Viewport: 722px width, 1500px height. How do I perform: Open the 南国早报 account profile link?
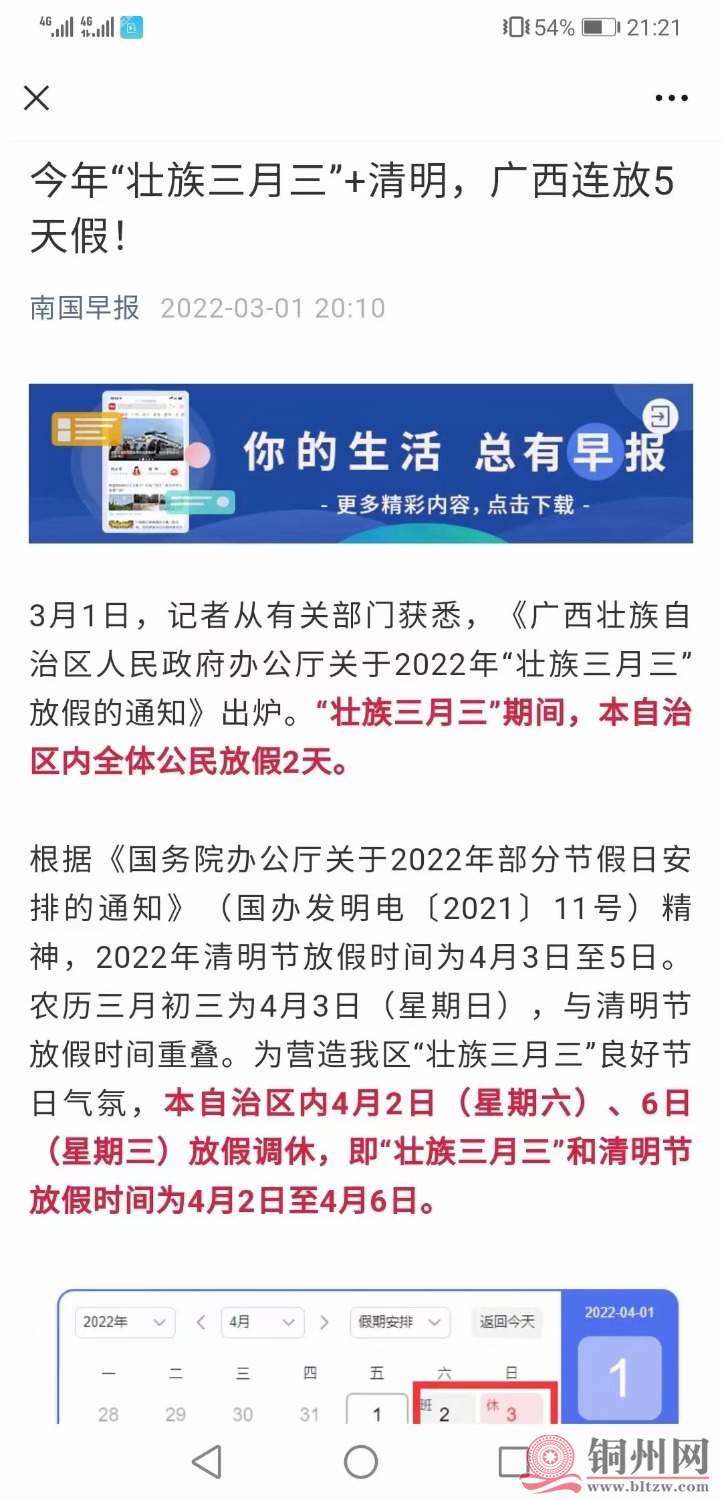click(85, 307)
